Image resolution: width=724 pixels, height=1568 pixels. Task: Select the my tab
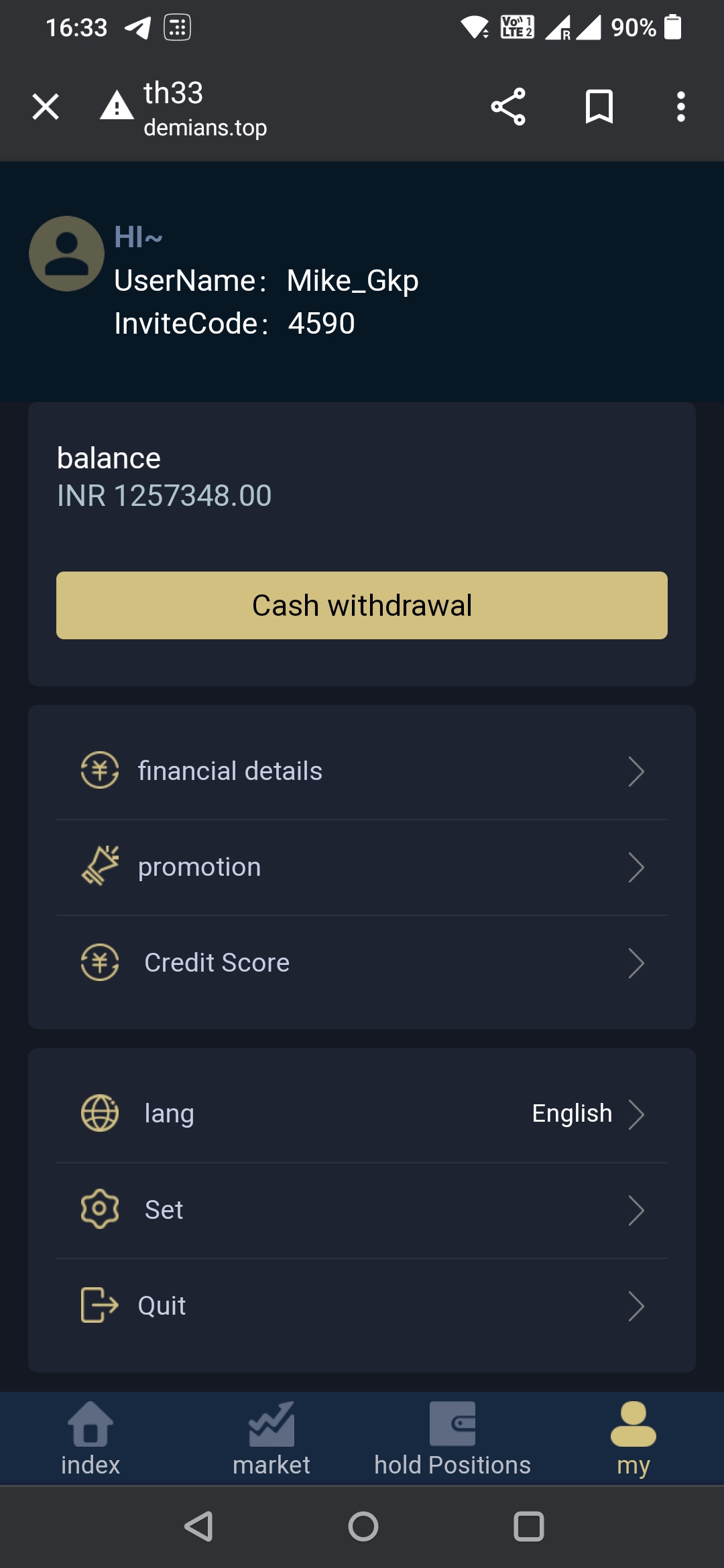[633, 1438]
